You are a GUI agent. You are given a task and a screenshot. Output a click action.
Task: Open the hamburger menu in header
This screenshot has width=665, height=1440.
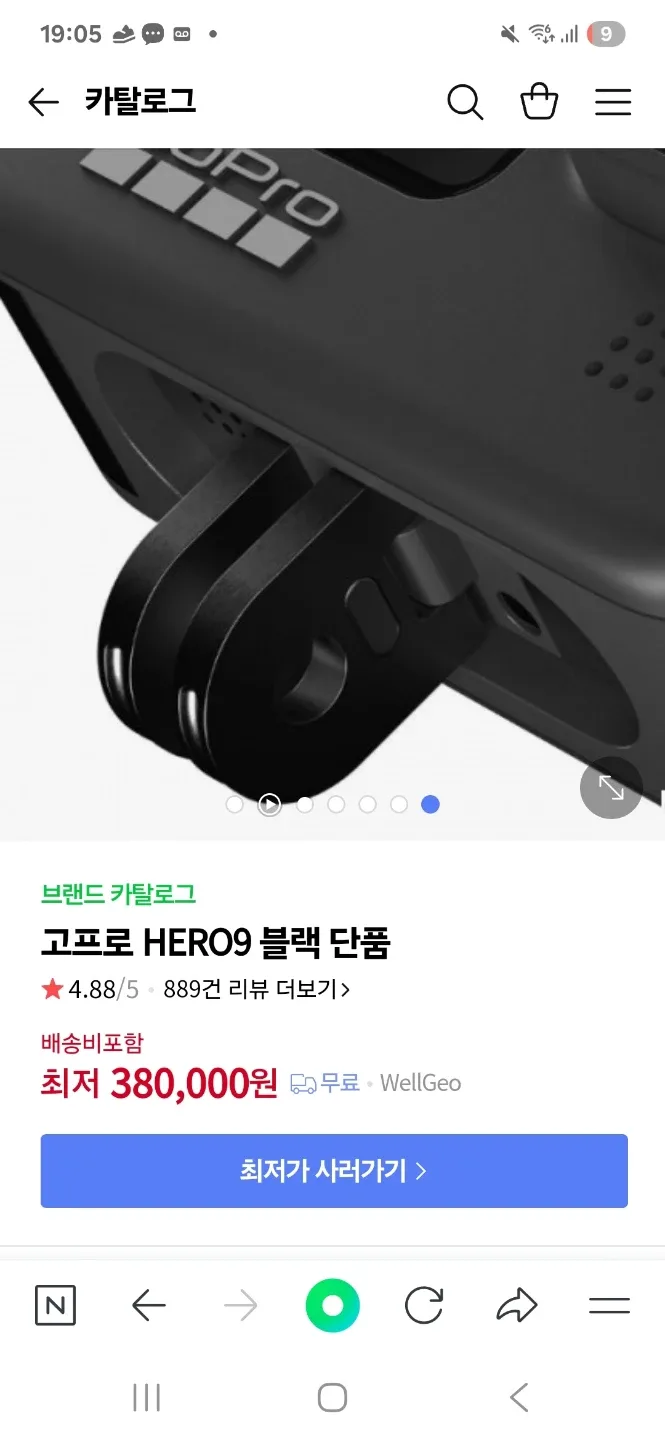[613, 102]
